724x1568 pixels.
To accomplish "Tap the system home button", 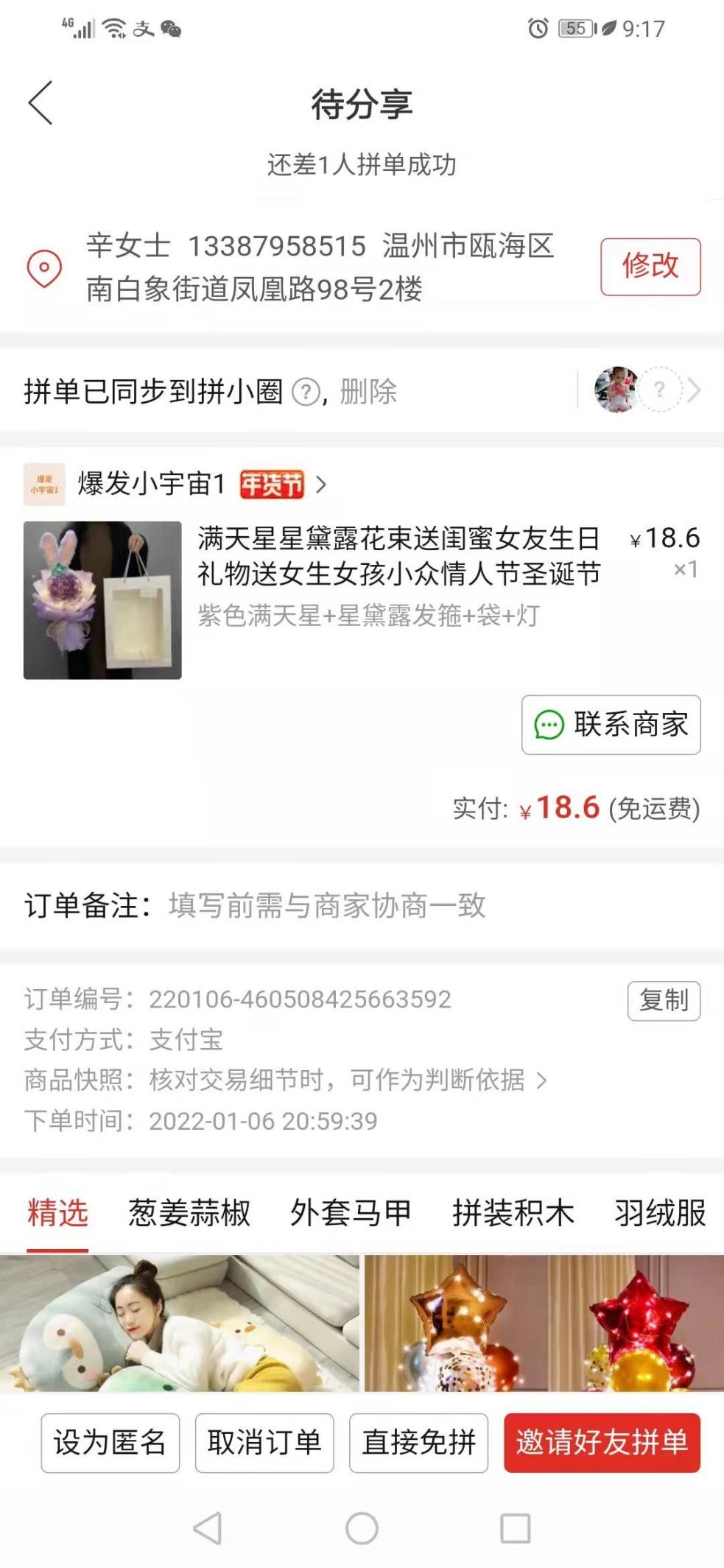I will (362, 1528).
